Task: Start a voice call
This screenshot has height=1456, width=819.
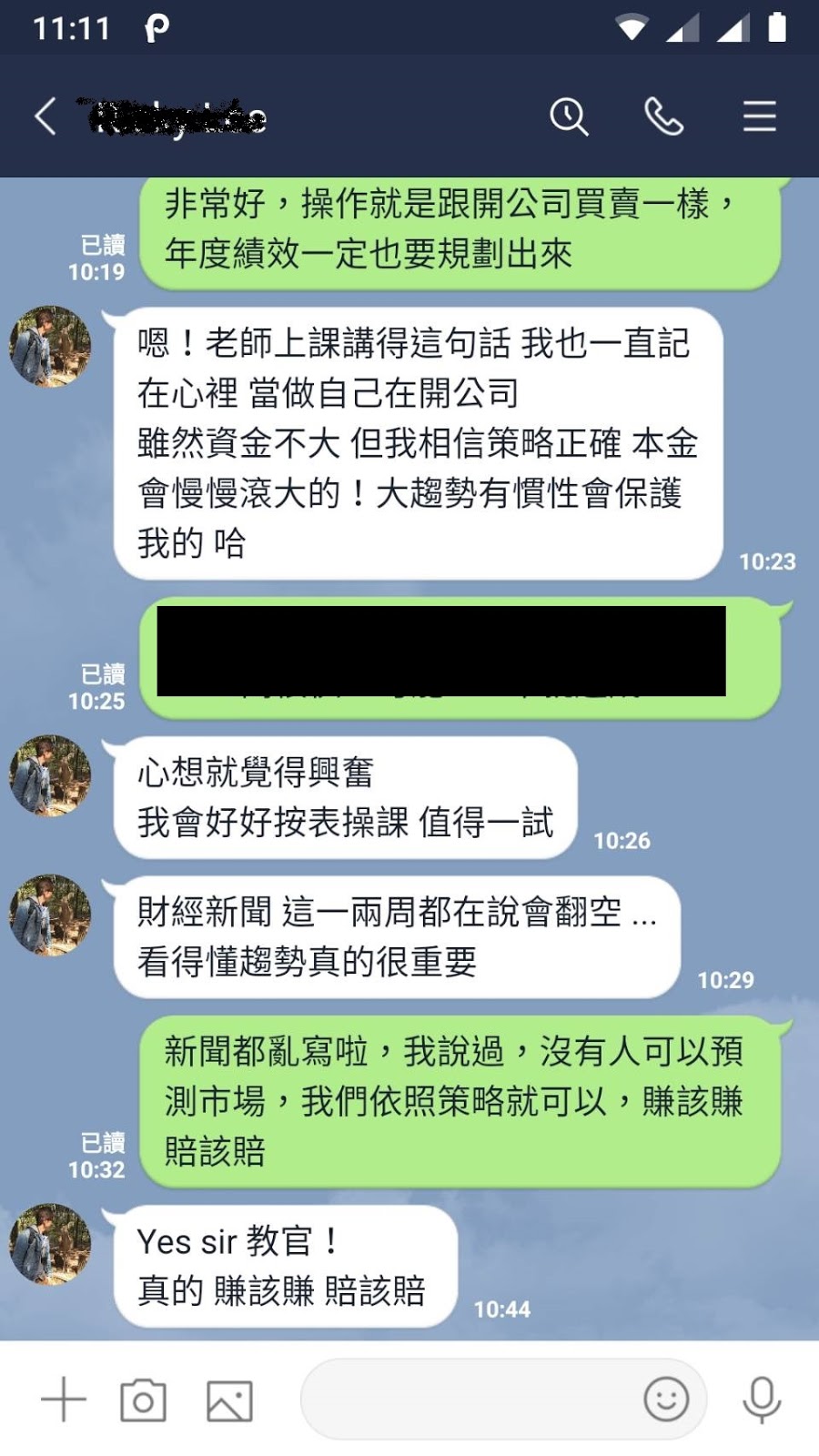Action: click(x=663, y=117)
